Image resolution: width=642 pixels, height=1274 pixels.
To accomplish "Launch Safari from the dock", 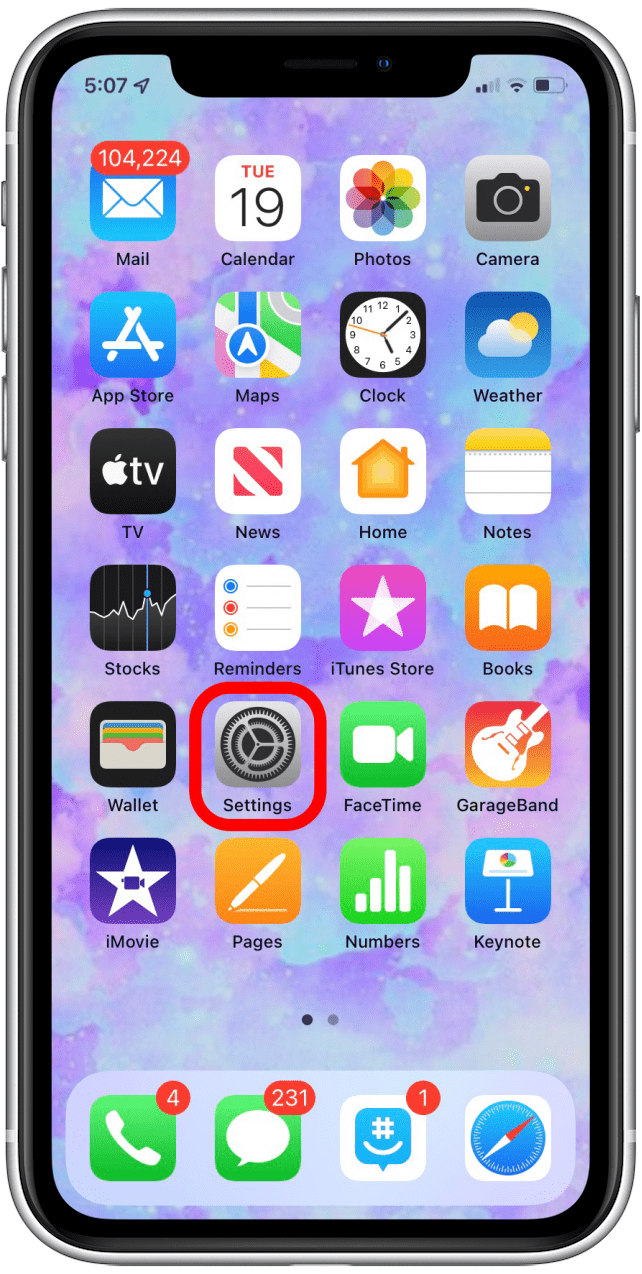I will click(508, 1138).
